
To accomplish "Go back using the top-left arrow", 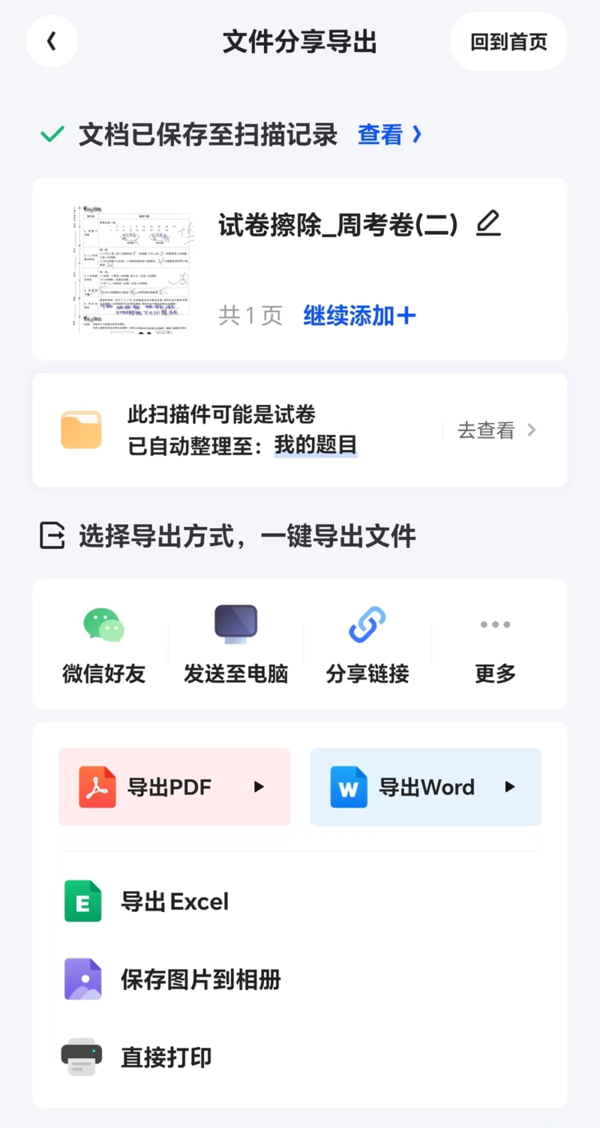I will [x=52, y=42].
